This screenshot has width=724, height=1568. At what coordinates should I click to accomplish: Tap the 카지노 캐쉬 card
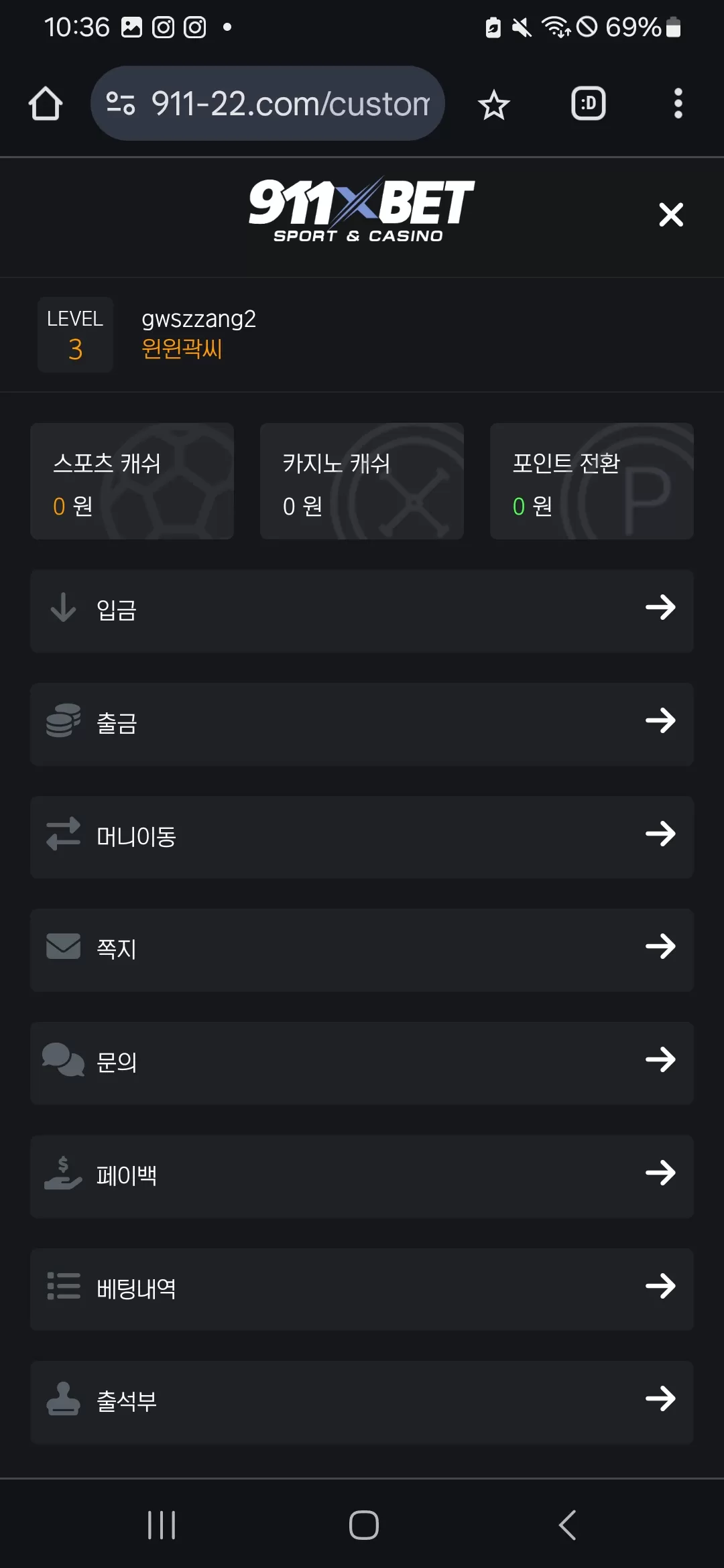pyautogui.click(x=362, y=481)
